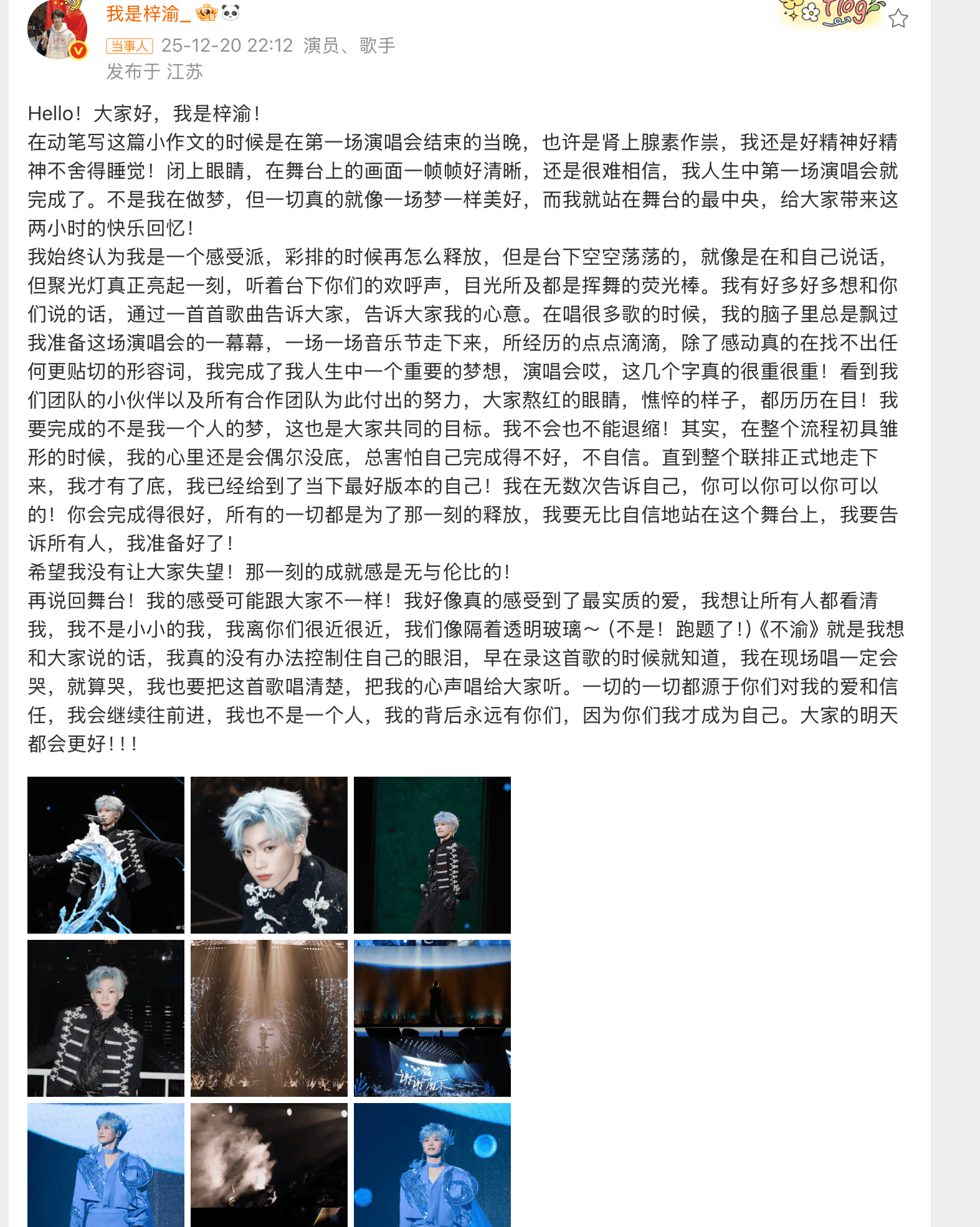
Task: Tap the username 我是梓渝_
Action: point(148,14)
